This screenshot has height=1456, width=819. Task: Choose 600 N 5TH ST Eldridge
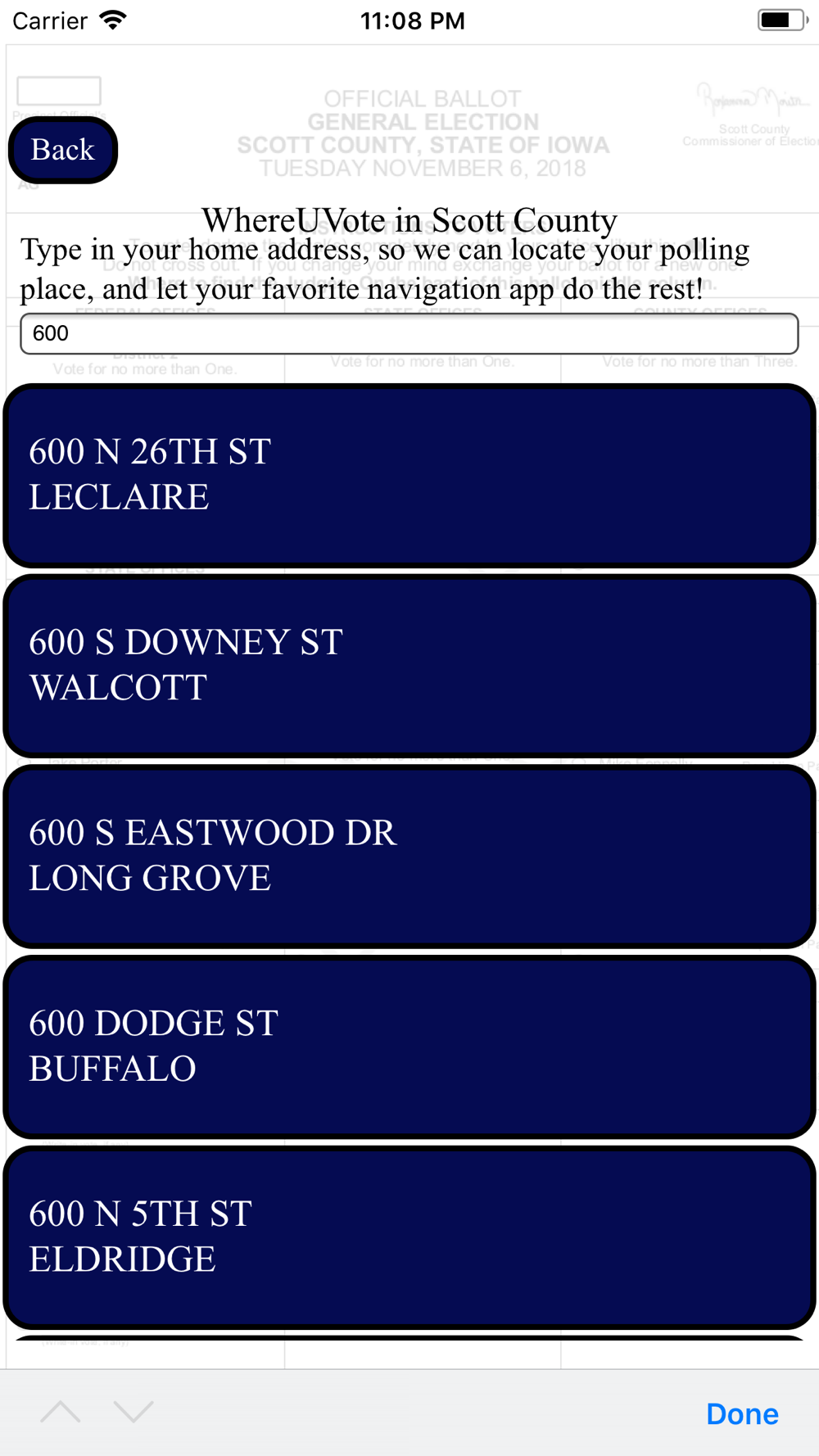coord(409,1237)
